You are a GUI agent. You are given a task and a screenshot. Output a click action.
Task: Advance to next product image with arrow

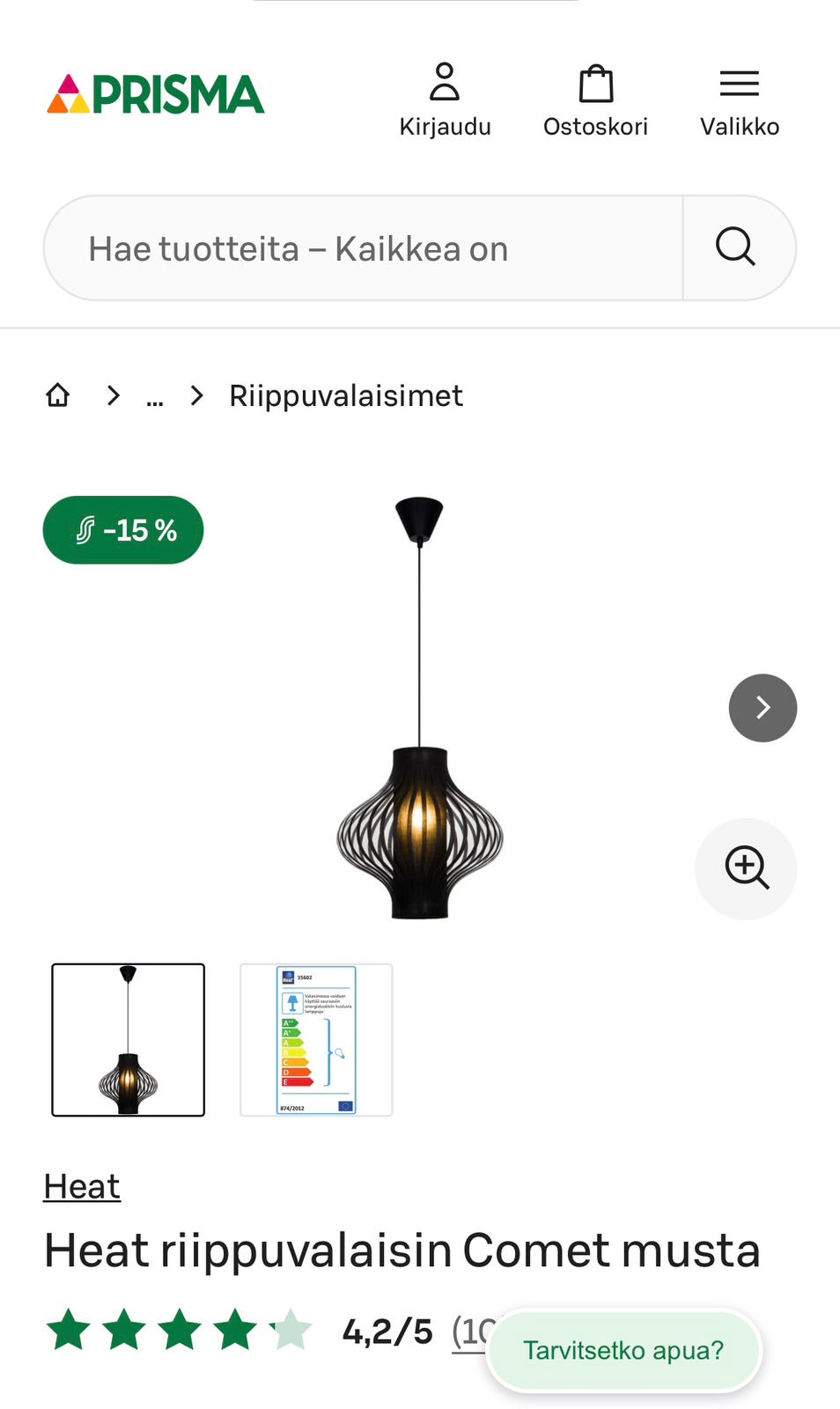(x=763, y=708)
